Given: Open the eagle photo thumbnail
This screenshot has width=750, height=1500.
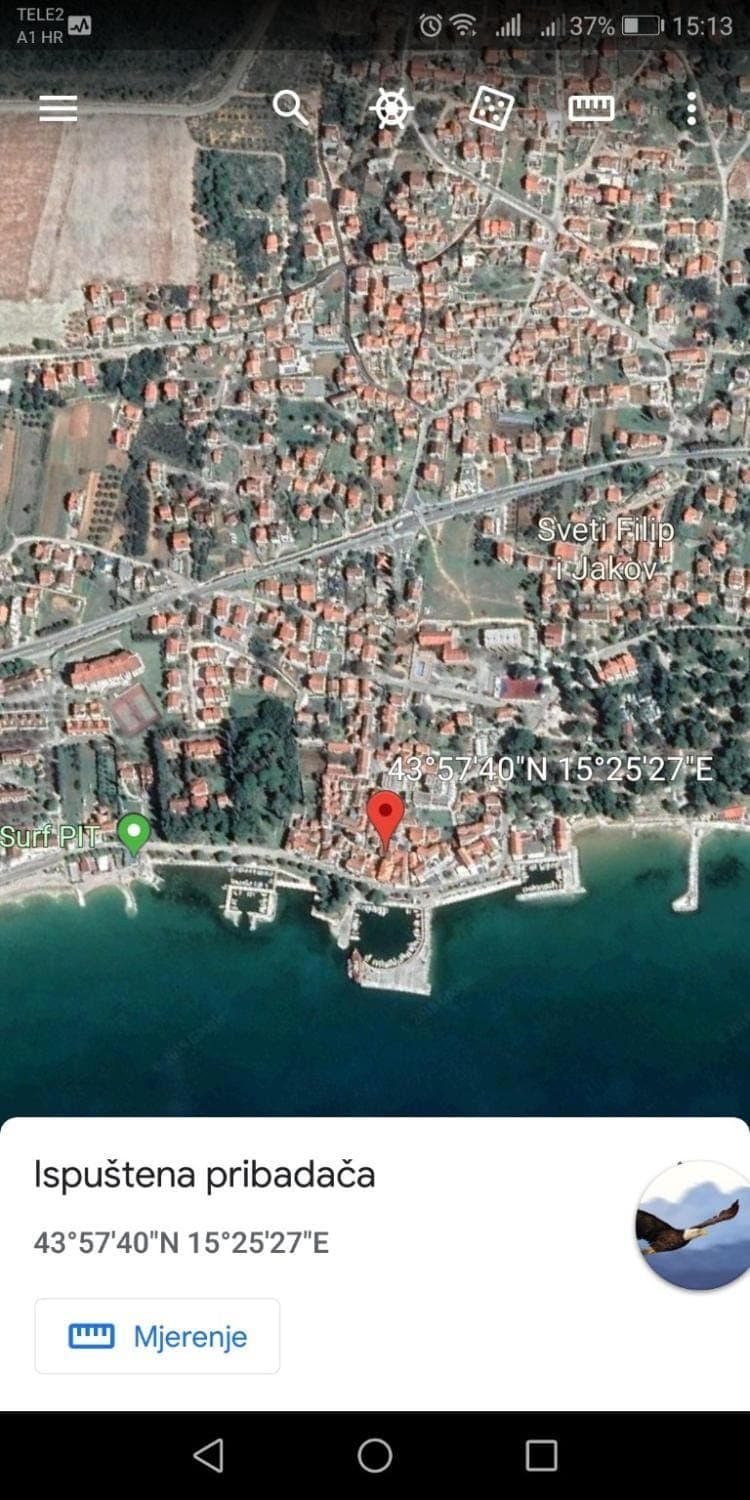Looking at the screenshot, I should pyautogui.click(x=693, y=1225).
